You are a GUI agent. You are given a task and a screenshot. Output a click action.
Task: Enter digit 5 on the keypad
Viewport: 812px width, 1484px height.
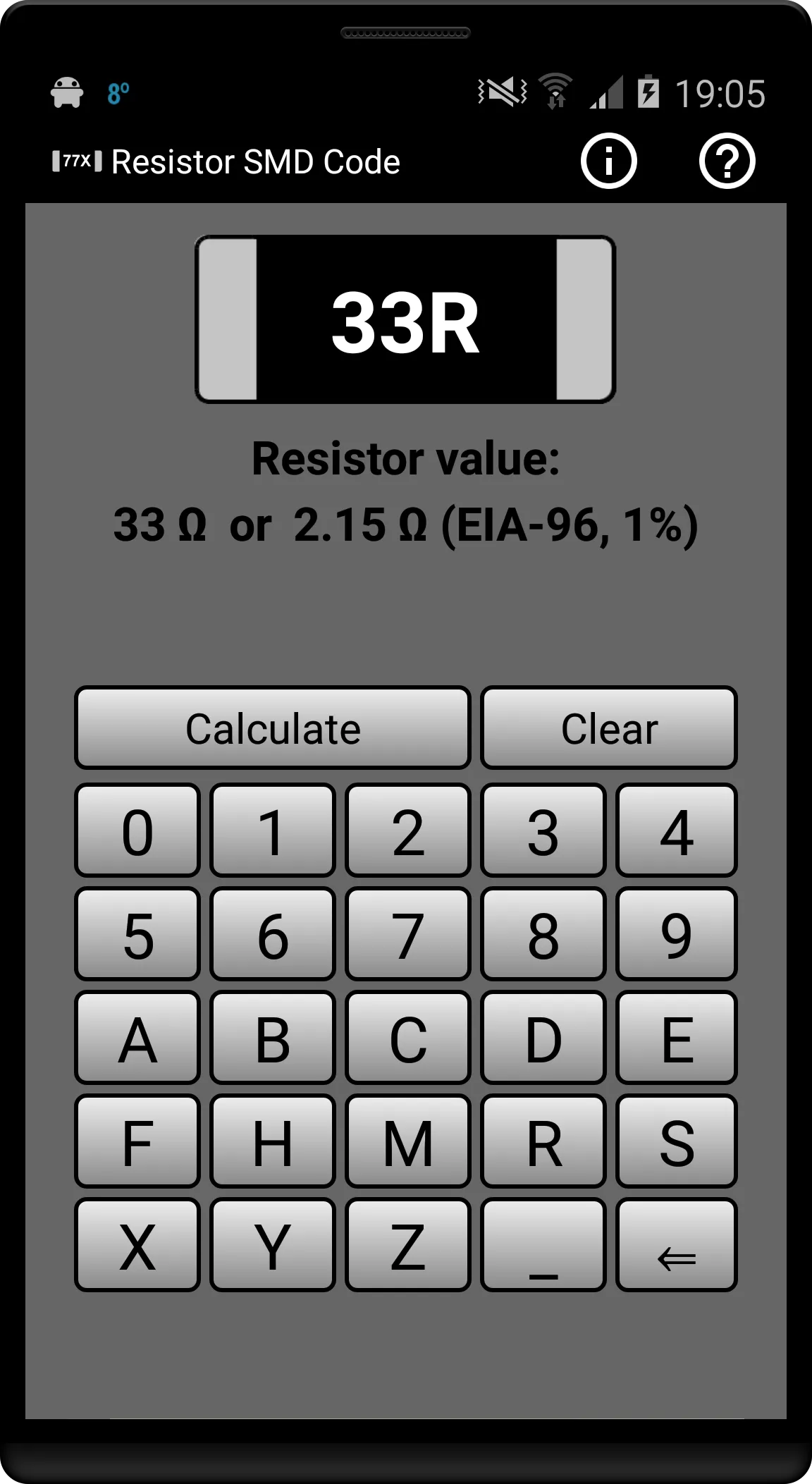[137, 934]
